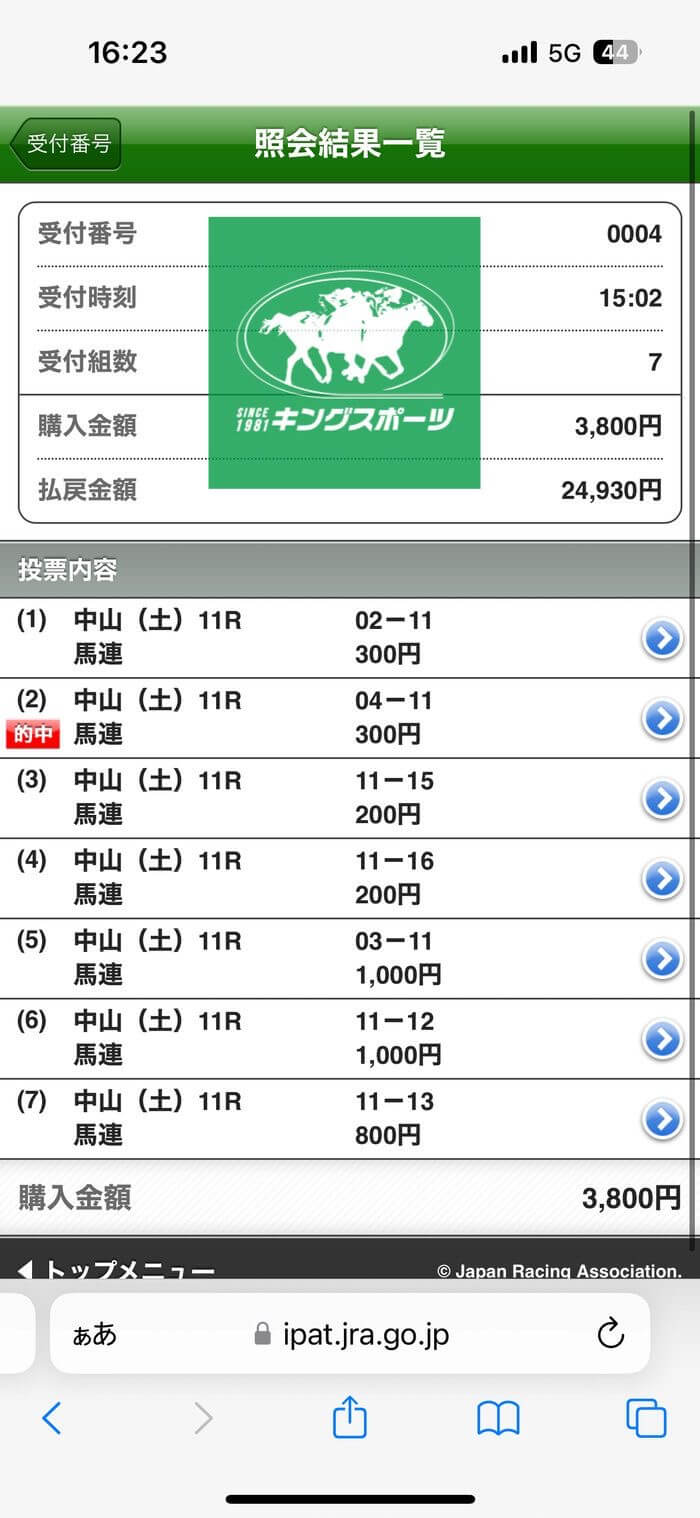
Task: Share this page via Safari
Action: tap(349, 1418)
